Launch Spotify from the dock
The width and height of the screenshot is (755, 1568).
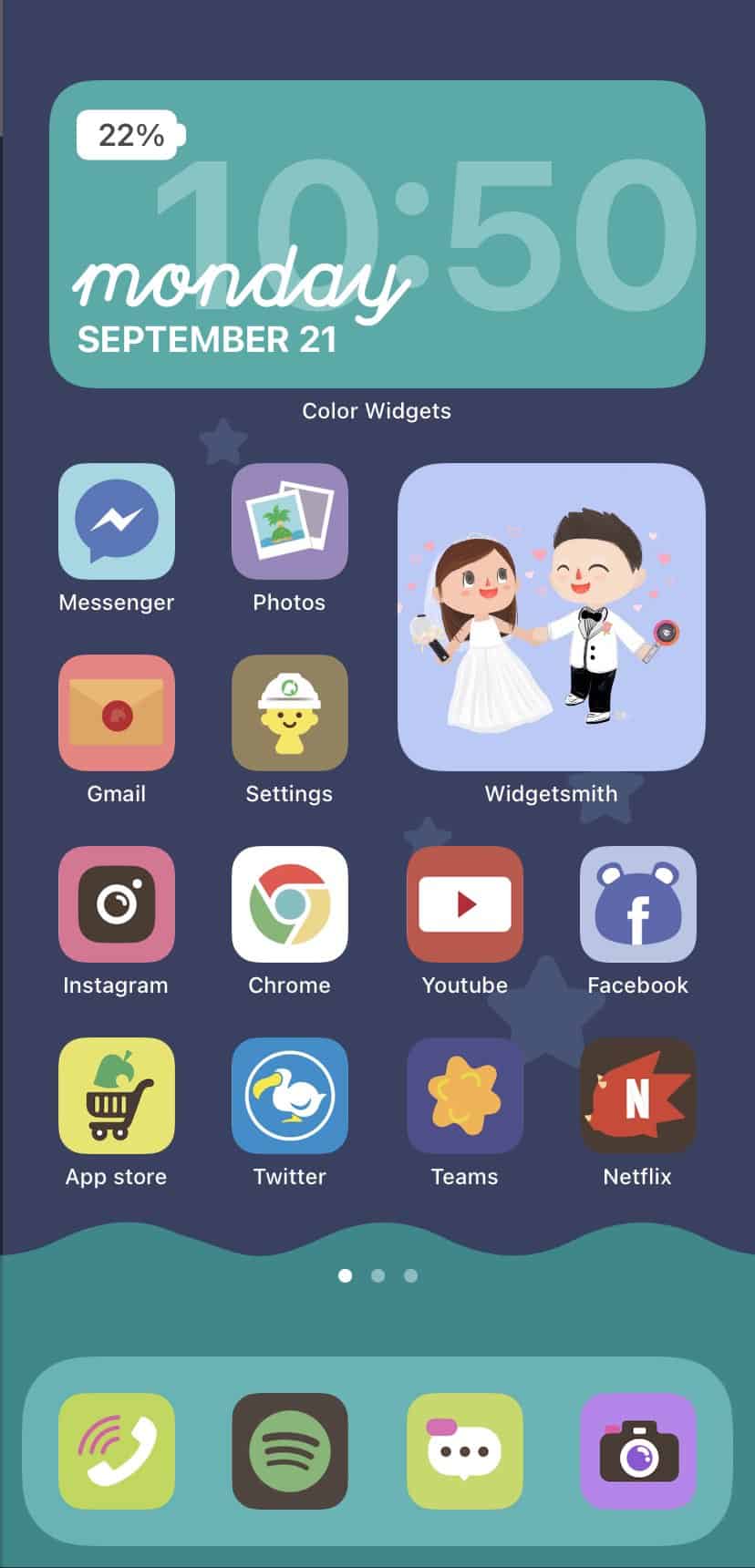(x=290, y=1451)
